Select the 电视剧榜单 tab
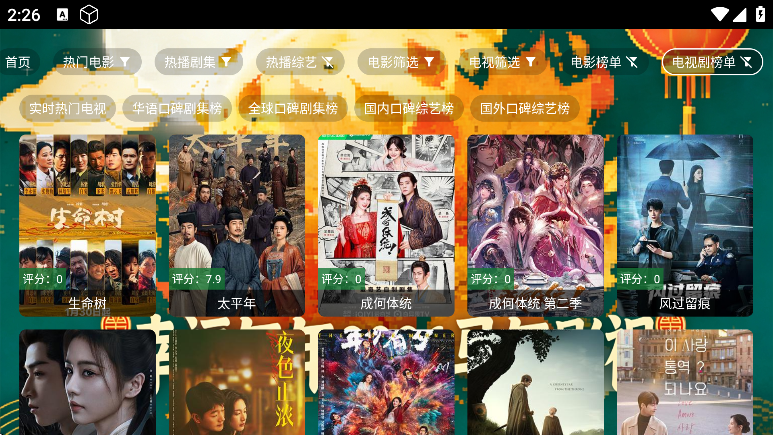Screen dimensions: 773x435 [712, 62]
